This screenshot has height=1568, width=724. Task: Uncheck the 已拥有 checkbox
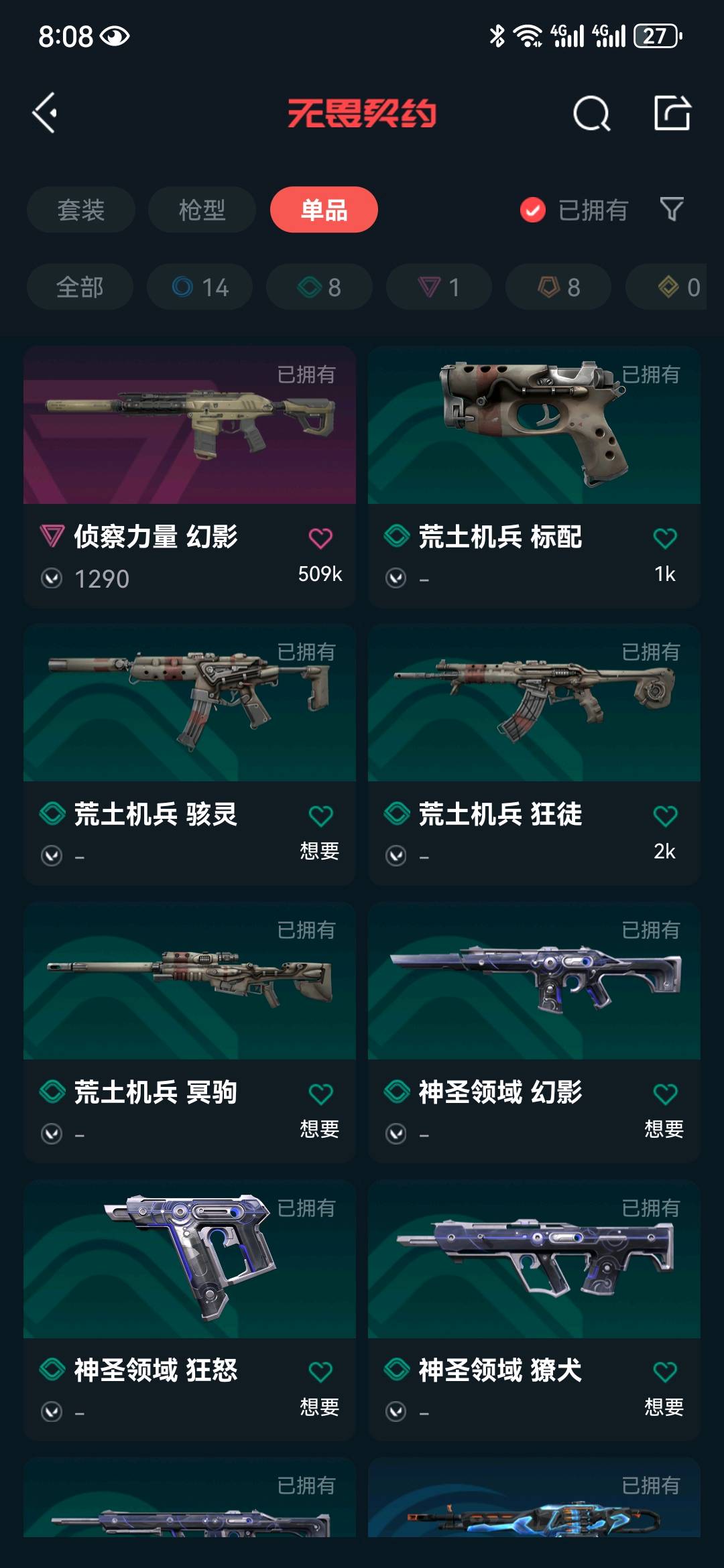tap(533, 210)
